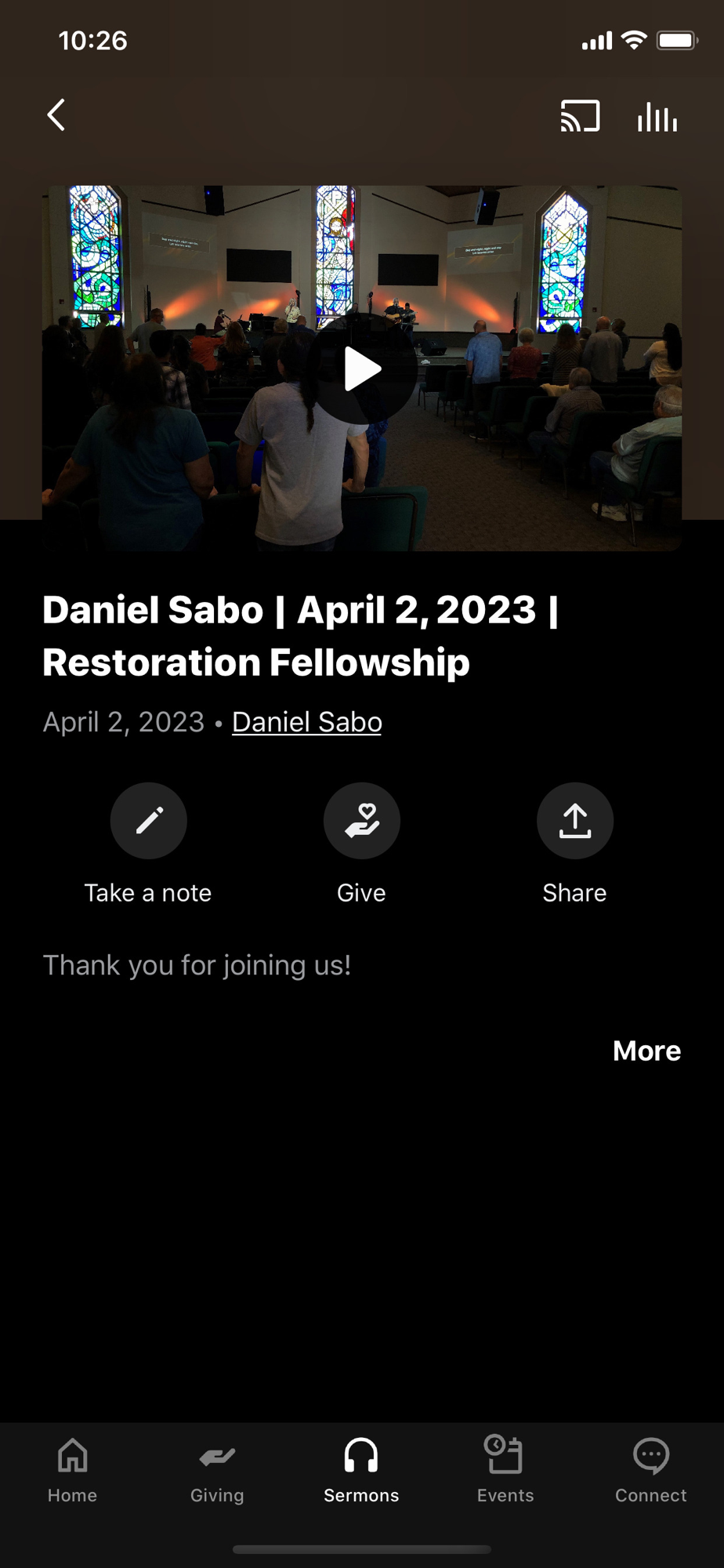The width and height of the screenshot is (724, 1568).
Task: Expand the description with More
Action: pyautogui.click(x=646, y=1051)
